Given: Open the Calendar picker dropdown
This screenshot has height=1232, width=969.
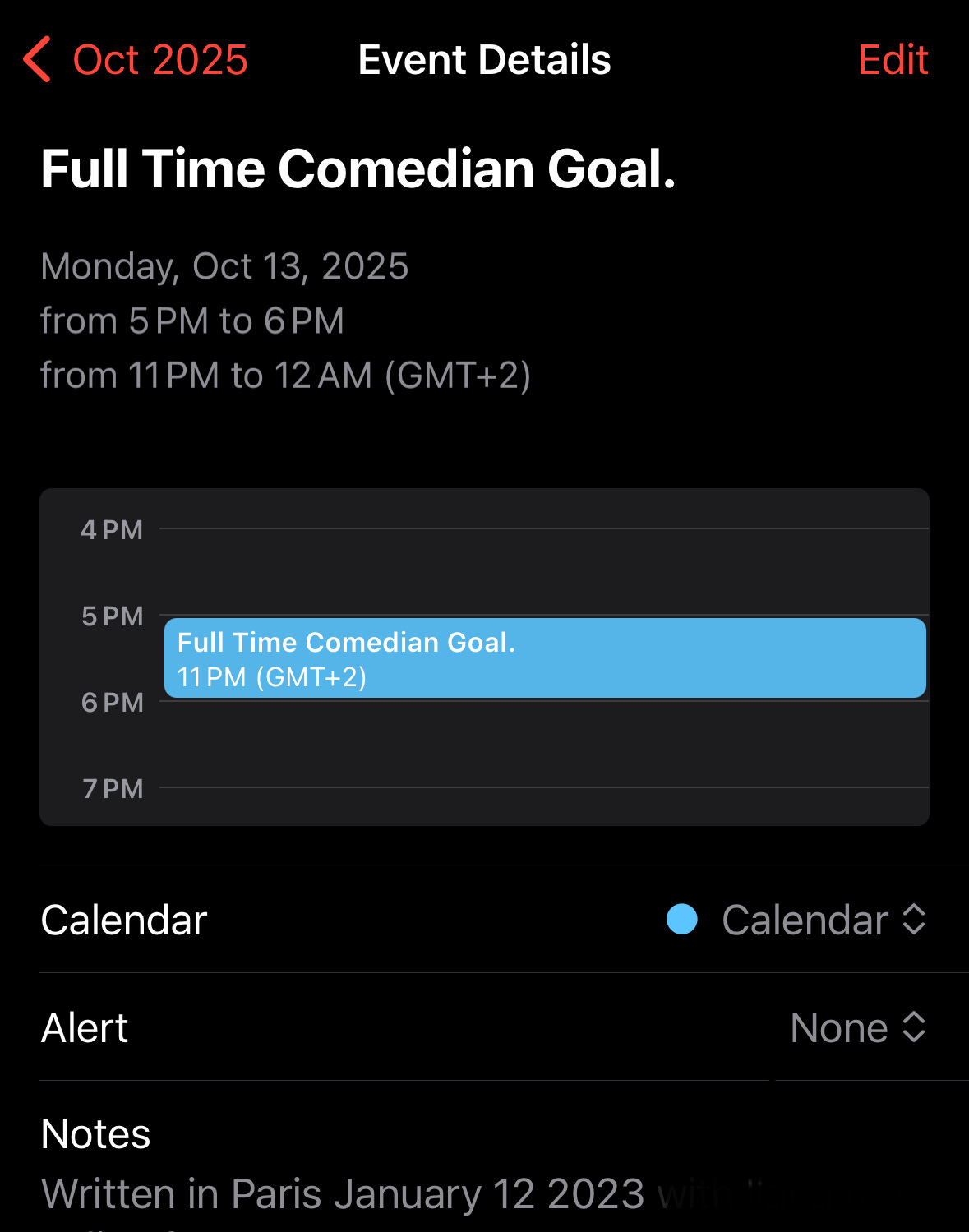Looking at the screenshot, I should pos(796,920).
